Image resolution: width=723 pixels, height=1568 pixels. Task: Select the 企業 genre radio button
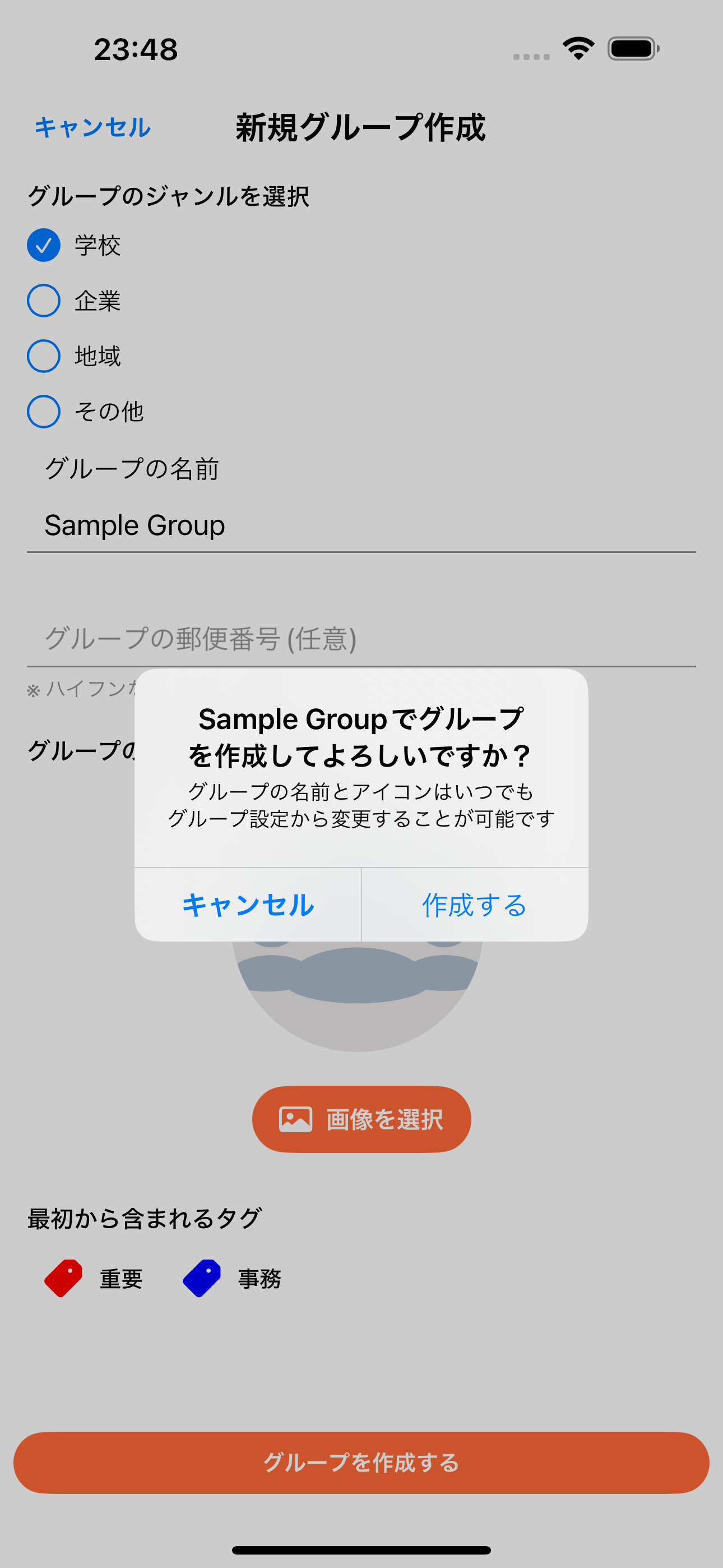(x=43, y=300)
